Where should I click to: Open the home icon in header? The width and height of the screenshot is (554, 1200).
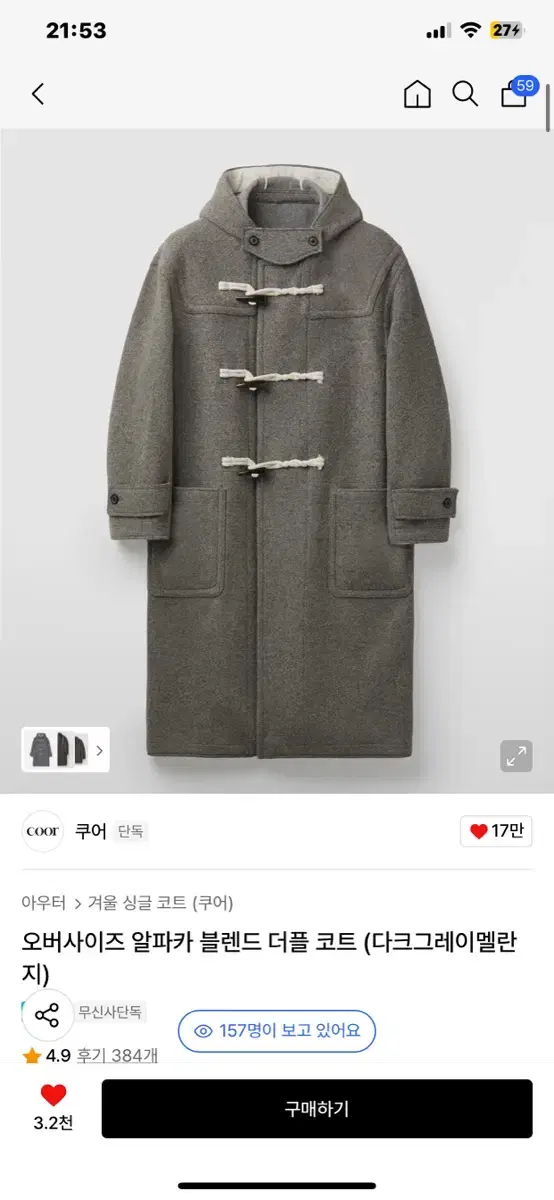[417, 94]
